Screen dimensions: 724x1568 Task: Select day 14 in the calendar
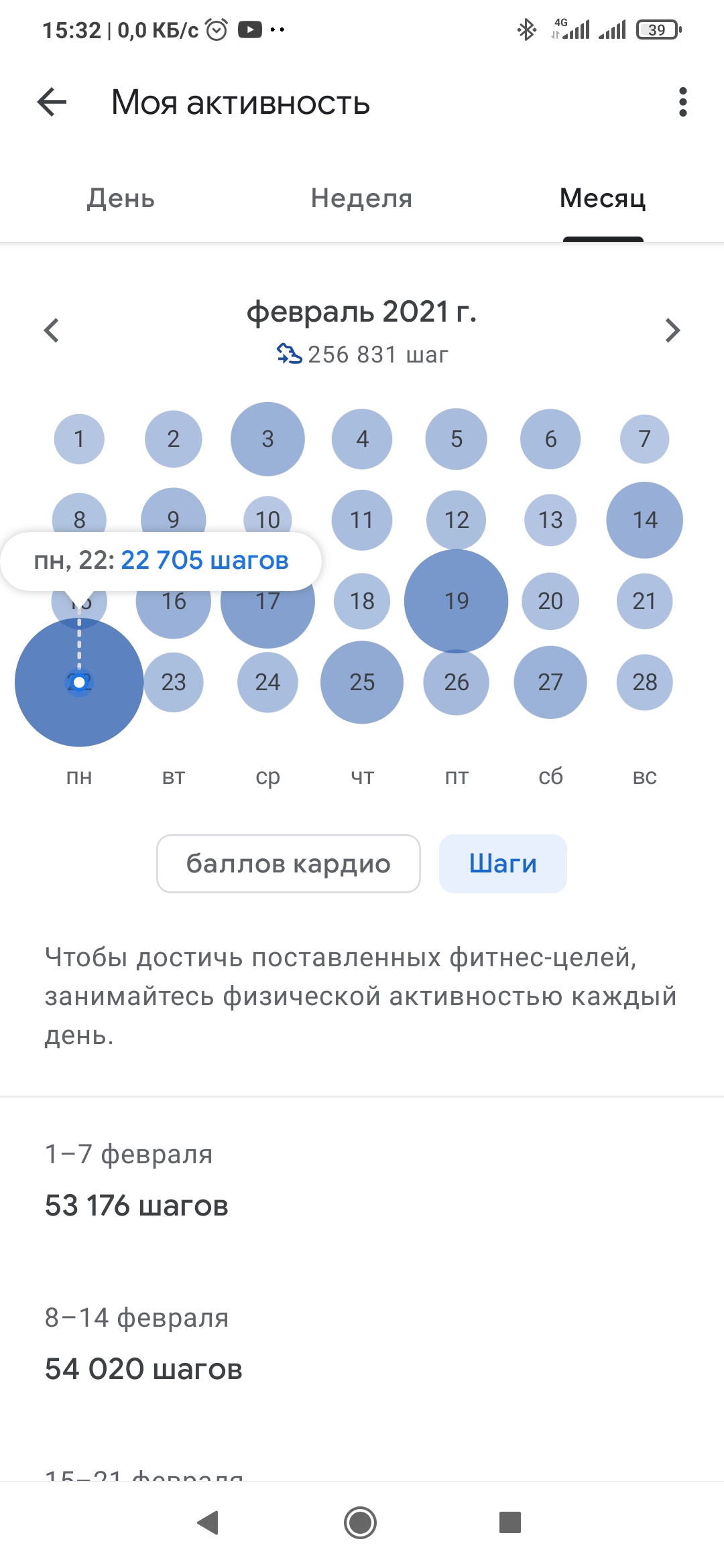(645, 520)
